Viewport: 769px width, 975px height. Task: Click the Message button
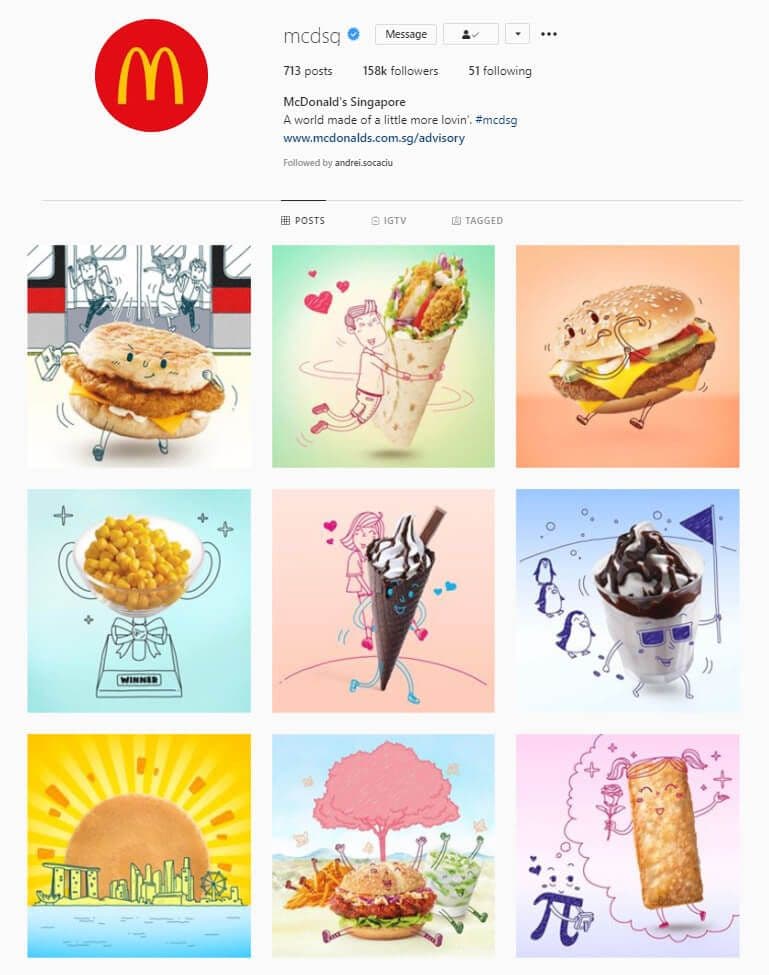pos(405,33)
